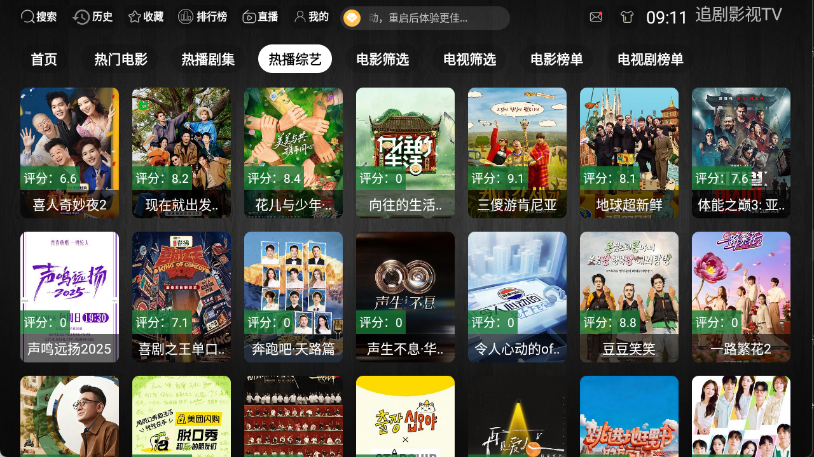The width and height of the screenshot is (814, 457).
Task: Open viewing history
Action: [x=93, y=17]
